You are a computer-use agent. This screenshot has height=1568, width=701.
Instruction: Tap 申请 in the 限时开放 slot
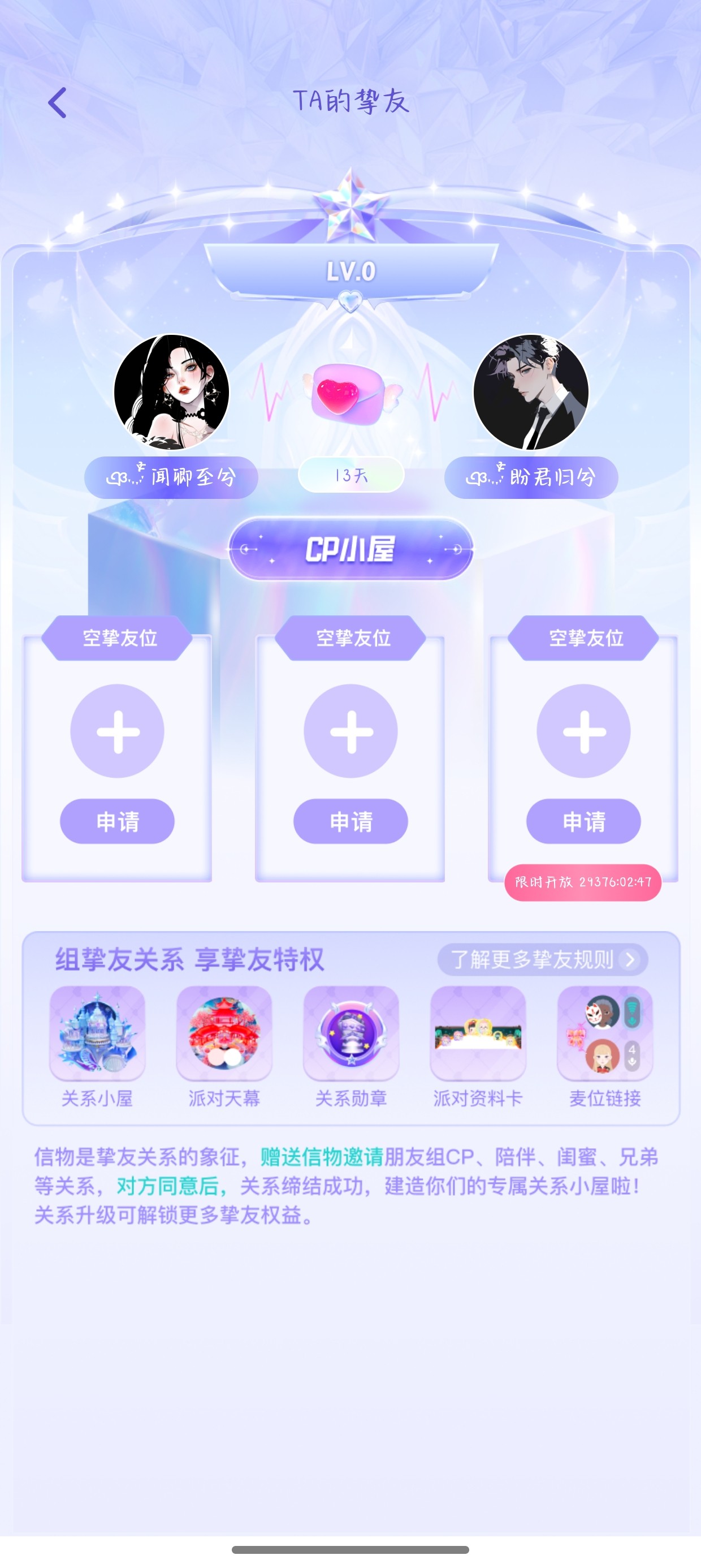[x=583, y=821]
